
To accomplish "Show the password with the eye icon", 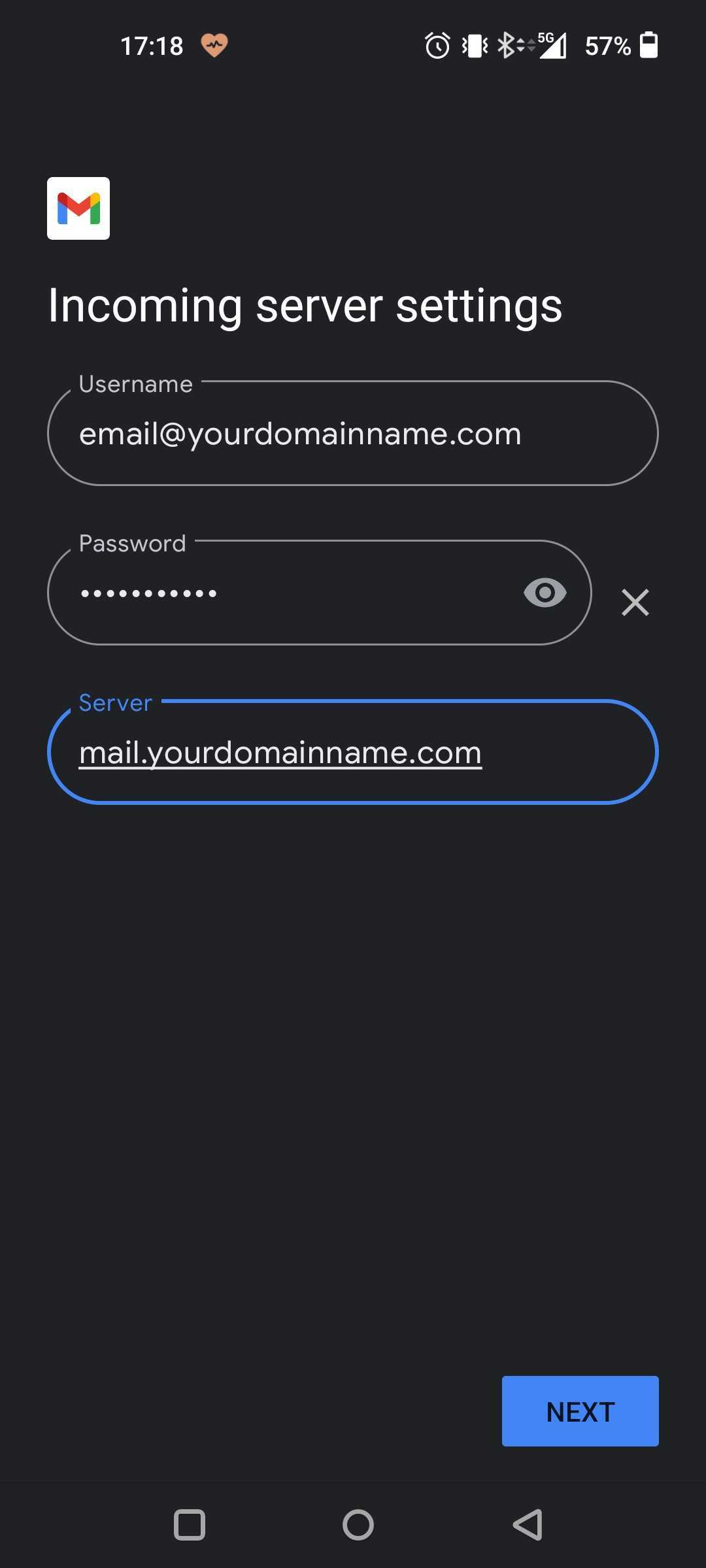I will (x=545, y=593).
